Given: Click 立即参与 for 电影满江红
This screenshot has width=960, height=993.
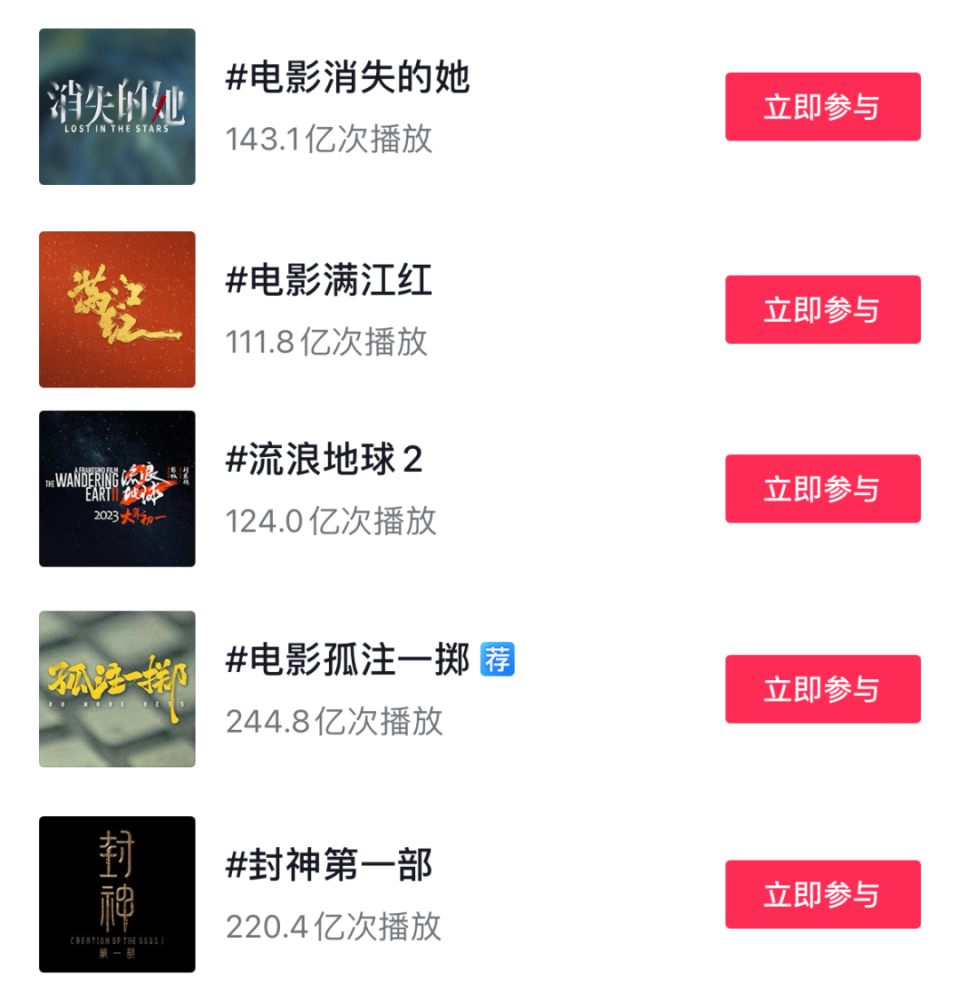Looking at the screenshot, I should [822, 308].
